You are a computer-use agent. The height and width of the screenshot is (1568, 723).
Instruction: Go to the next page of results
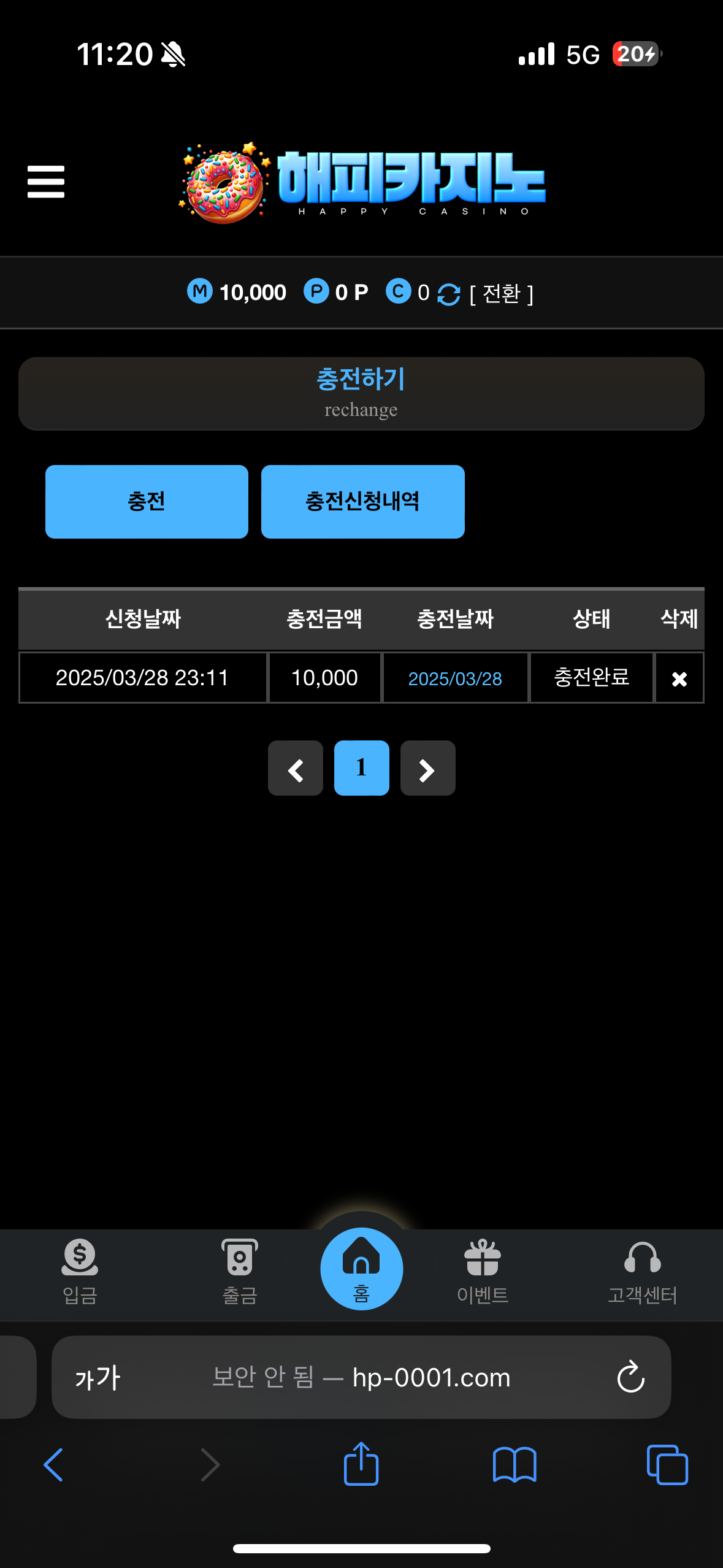pos(427,768)
